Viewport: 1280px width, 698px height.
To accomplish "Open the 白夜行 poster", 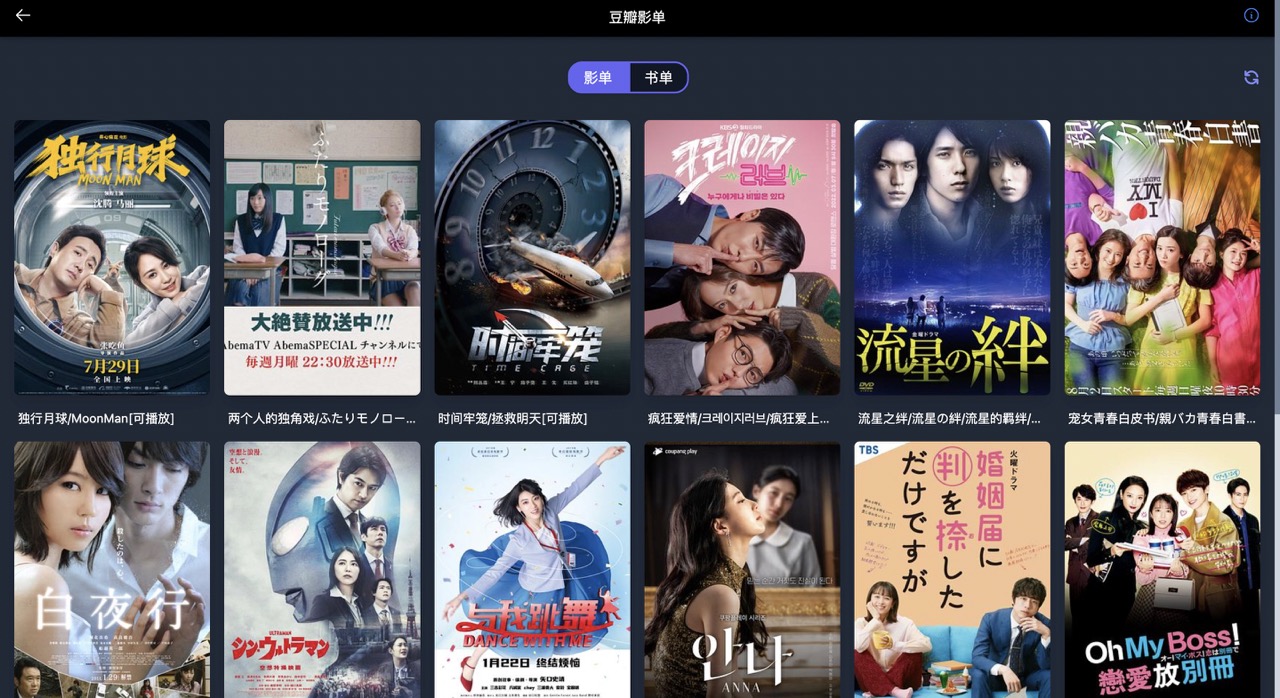I will [x=112, y=570].
